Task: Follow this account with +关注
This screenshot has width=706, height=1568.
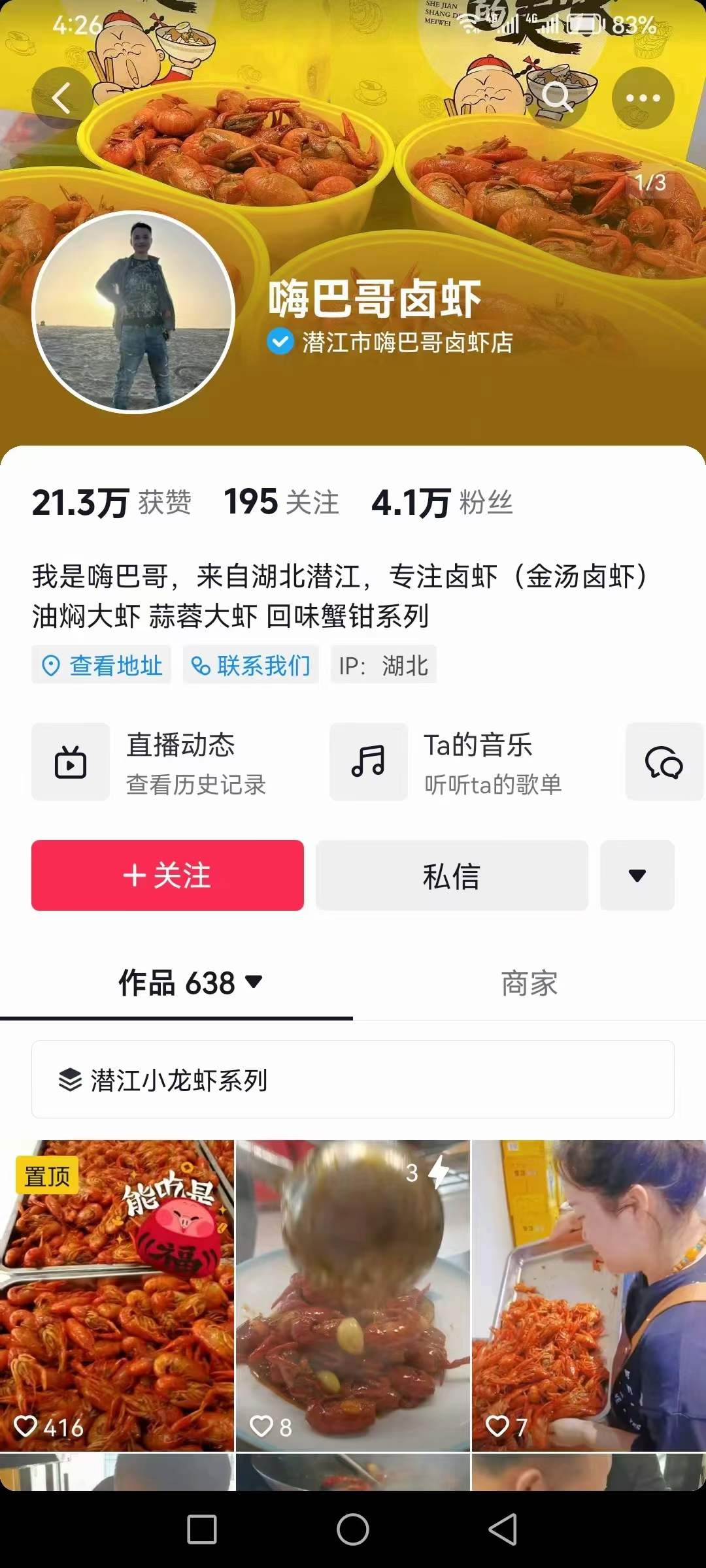Action: [167, 875]
